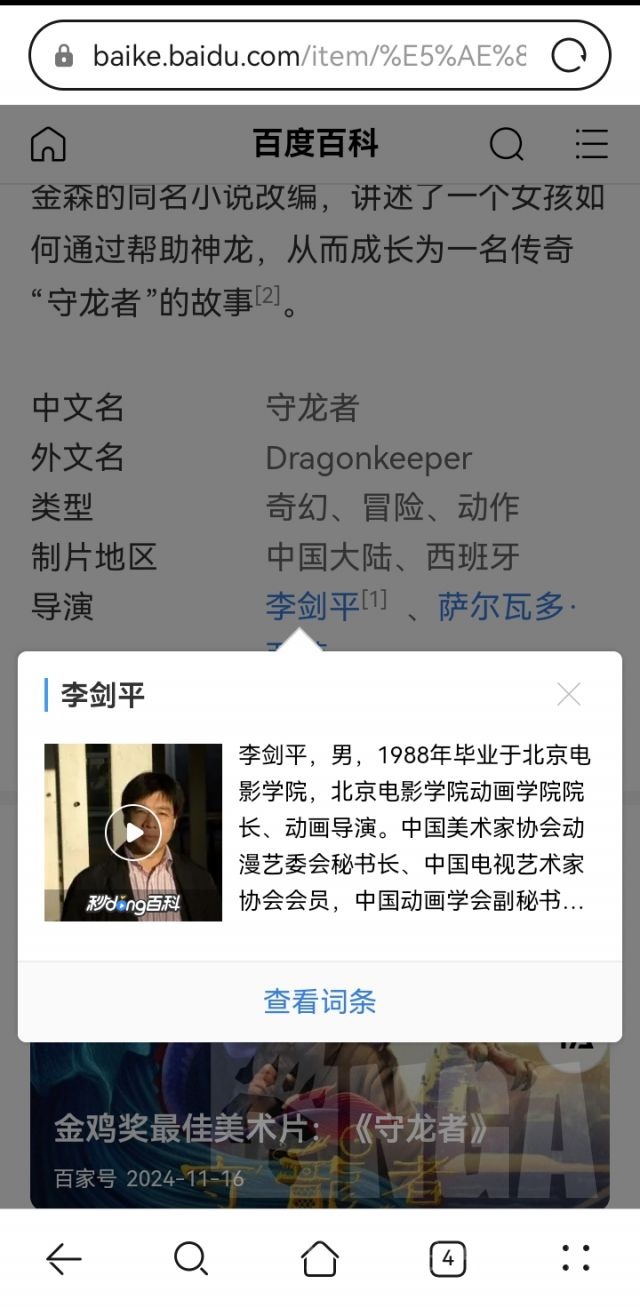640x1308 pixels.
Task: Search within Baidu Baike
Action: click(x=506, y=145)
